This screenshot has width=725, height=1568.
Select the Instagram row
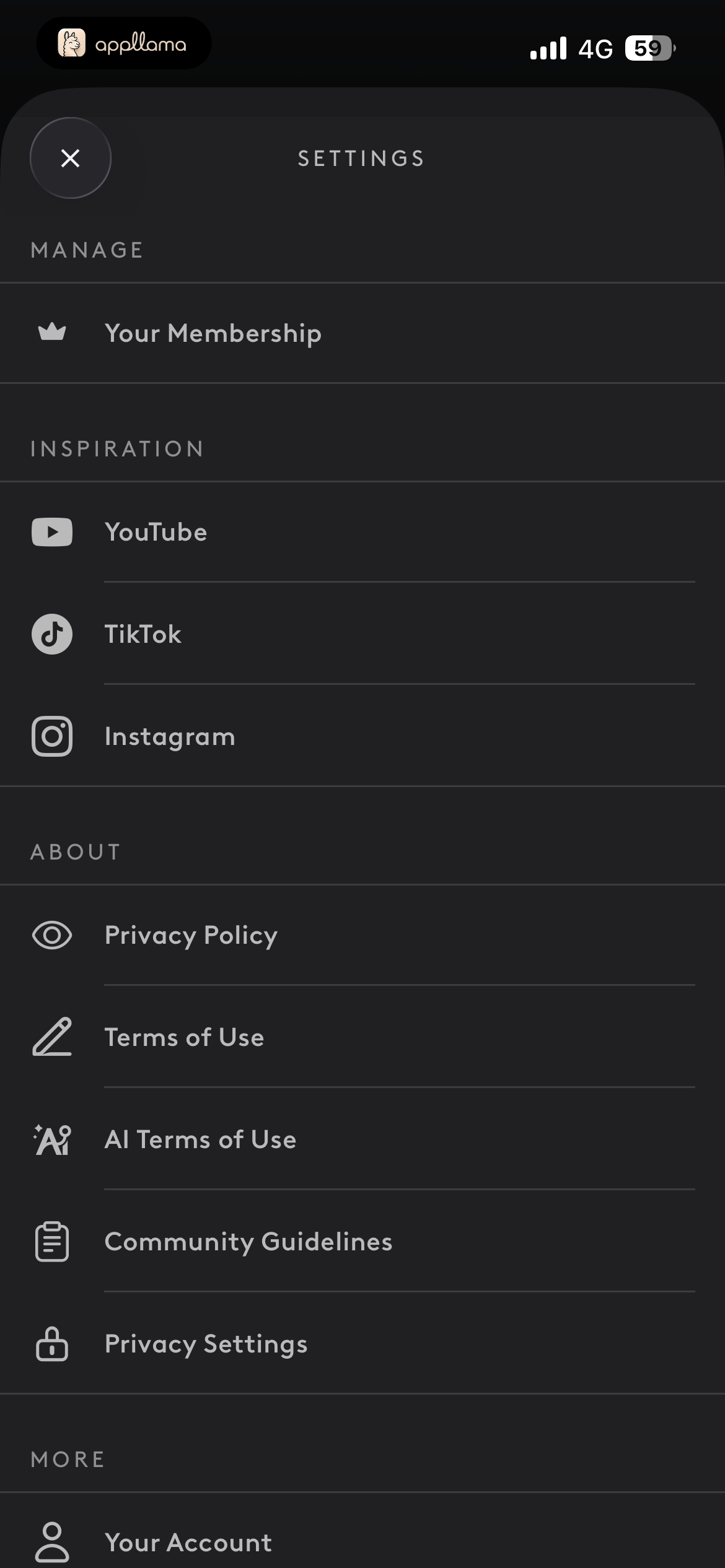(362, 736)
